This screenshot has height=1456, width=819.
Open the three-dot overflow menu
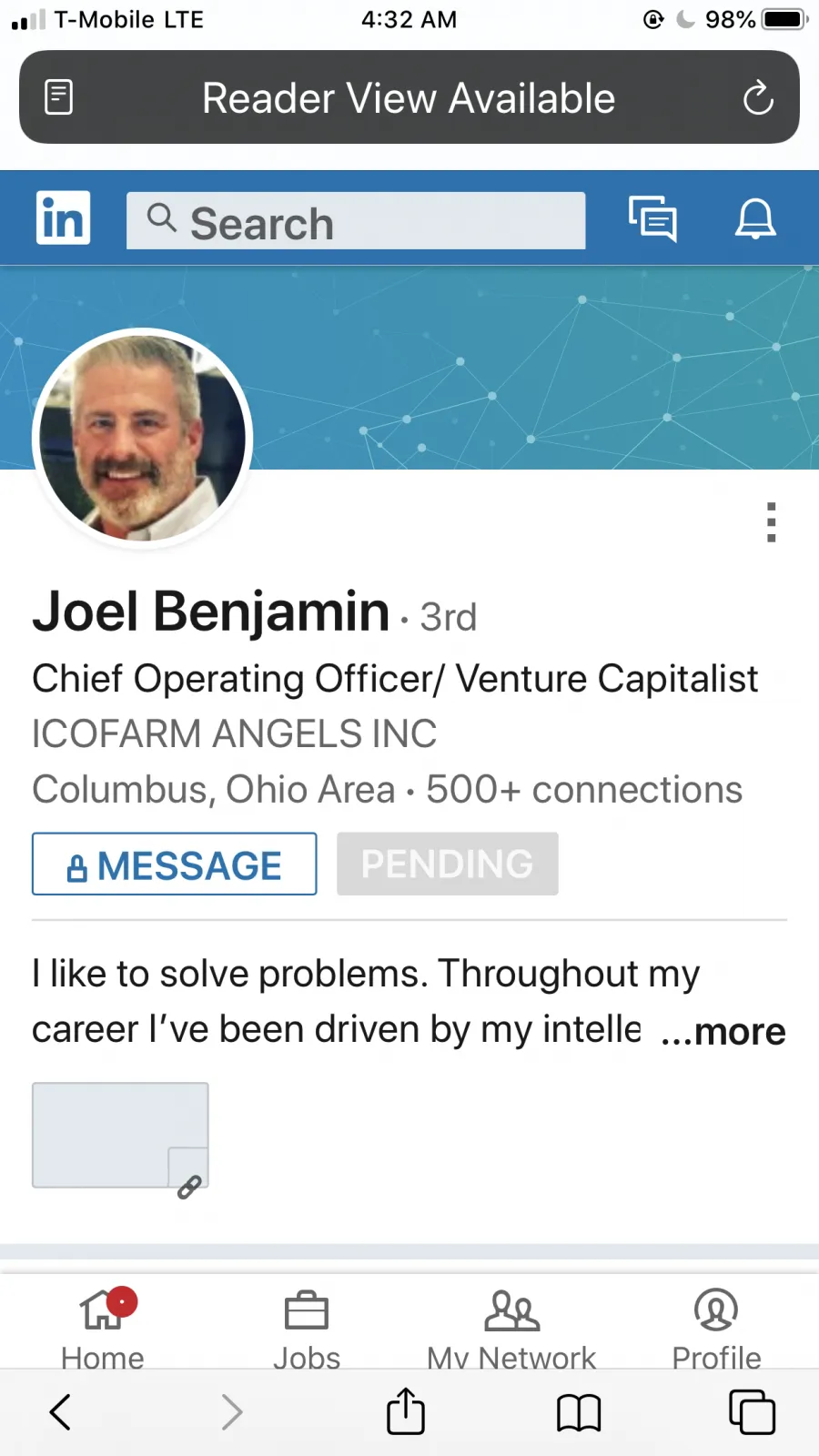coord(772,522)
